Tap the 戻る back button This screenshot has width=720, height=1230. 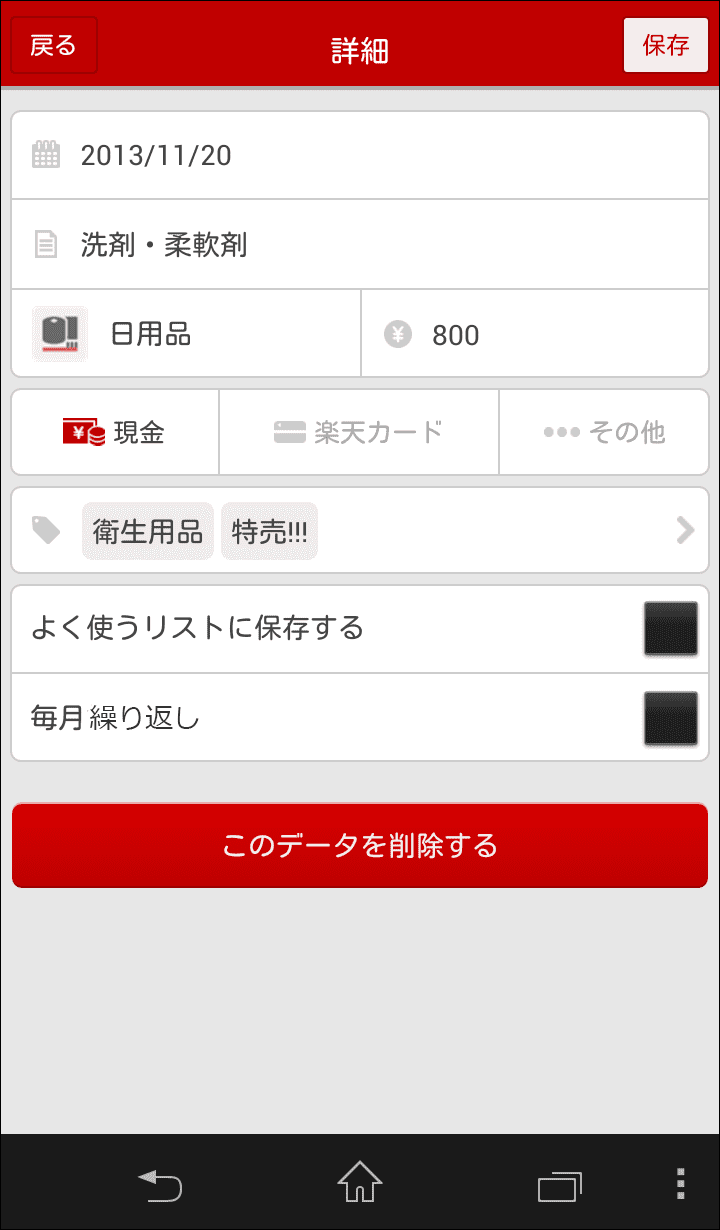coord(54,46)
